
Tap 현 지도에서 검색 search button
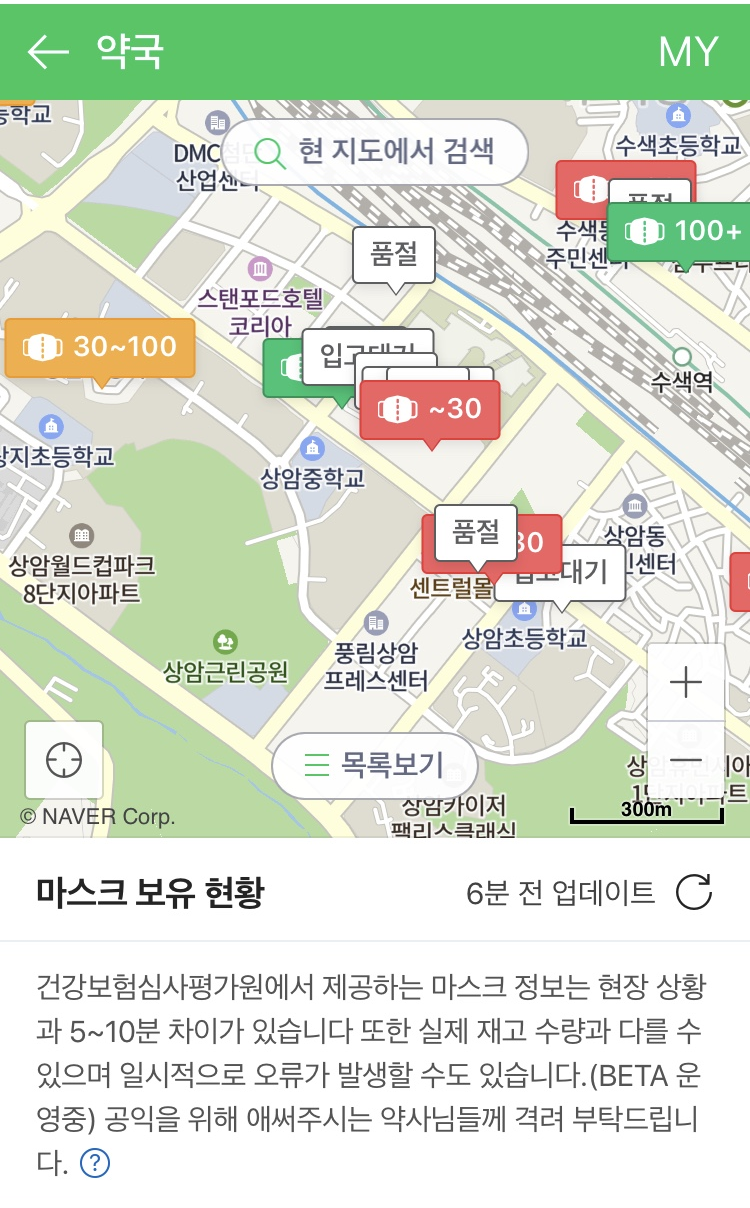tap(374, 152)
